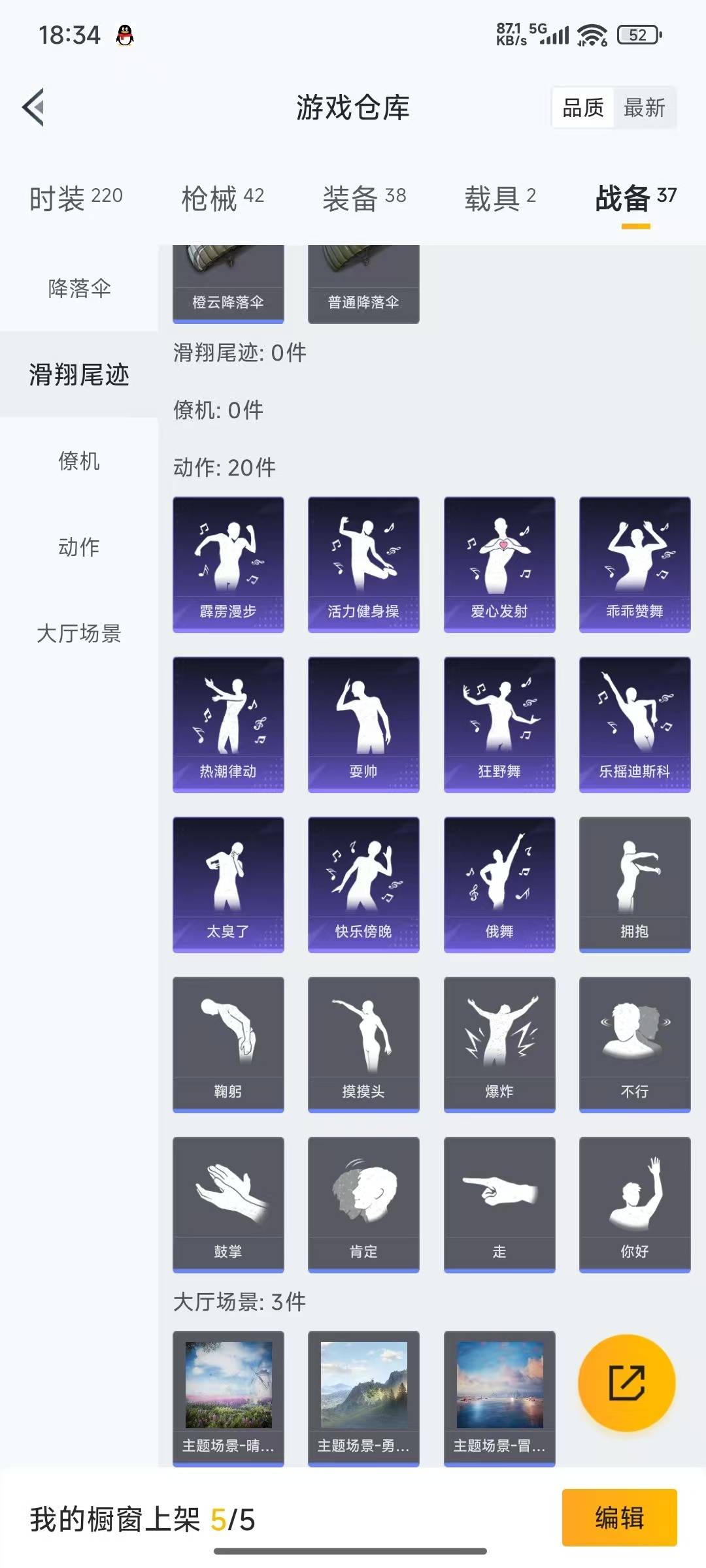Sort by 品质

point(583,108)
